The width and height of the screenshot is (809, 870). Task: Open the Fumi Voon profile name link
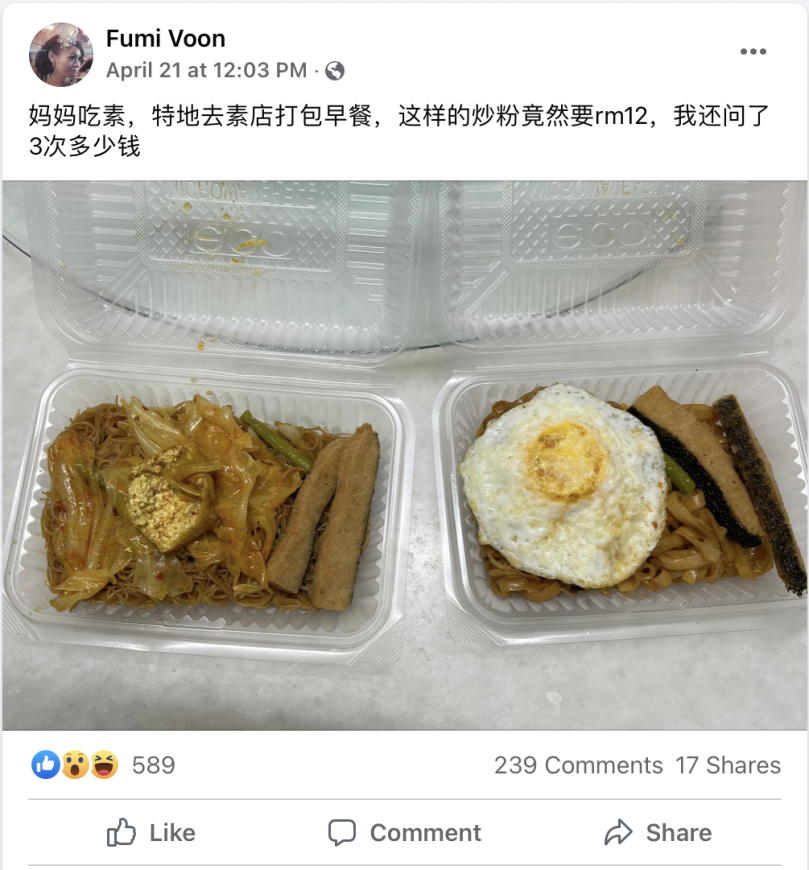[x=166, y=39]
